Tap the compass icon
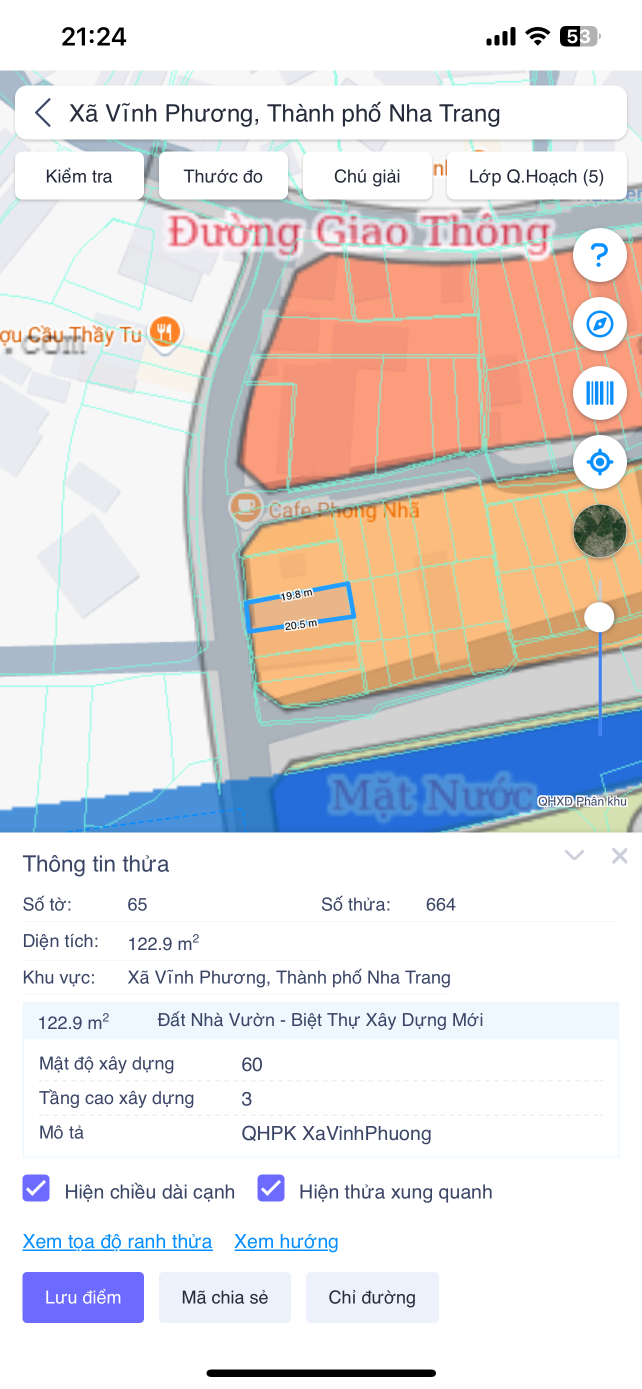The height and width of the screenshot is (1389, 642). [600, 324]
